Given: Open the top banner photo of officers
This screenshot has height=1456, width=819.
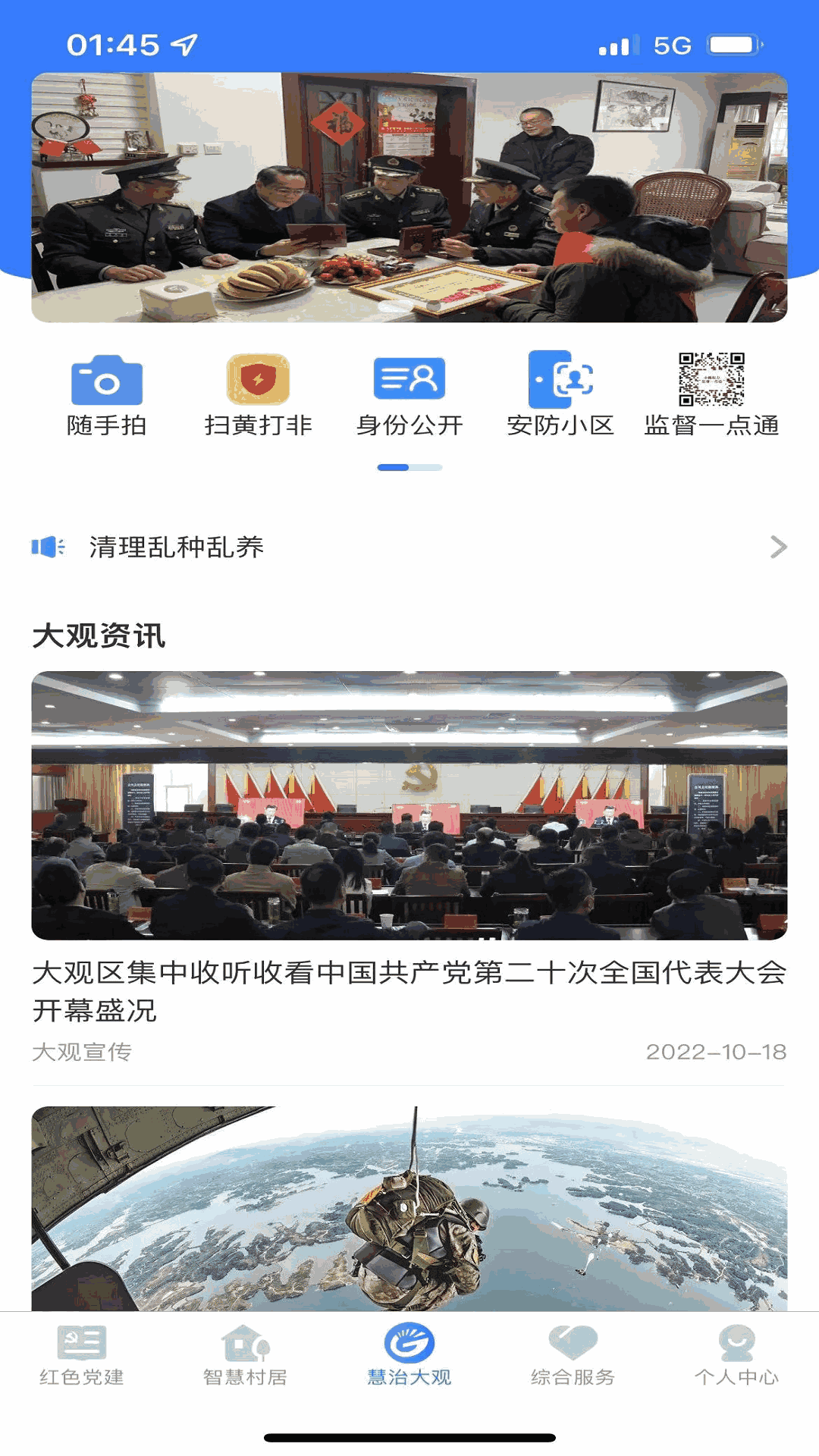Looking at the screenshot, I should coord(409,197).
